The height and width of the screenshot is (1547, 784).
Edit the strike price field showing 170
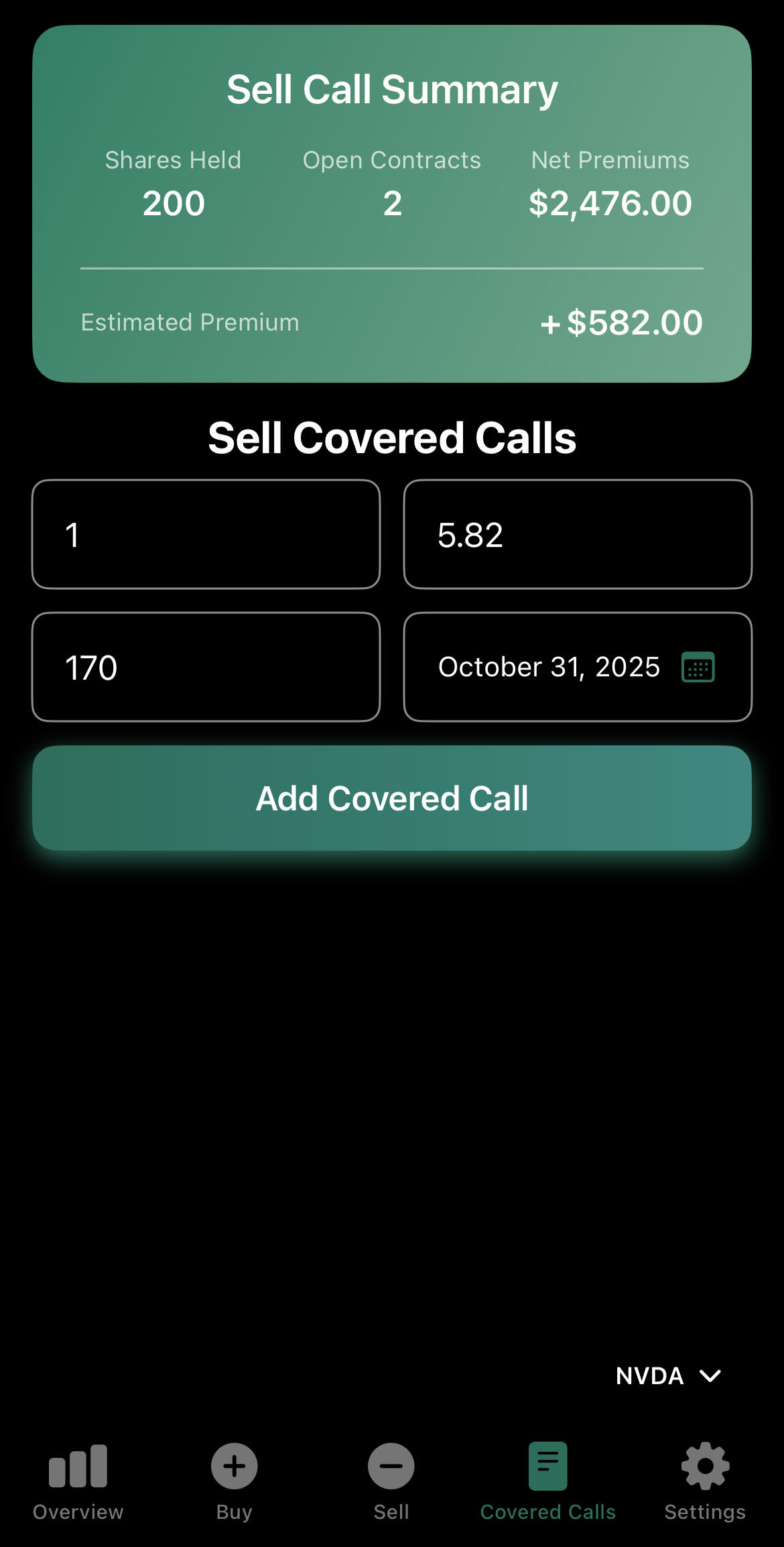pos(206,667)
